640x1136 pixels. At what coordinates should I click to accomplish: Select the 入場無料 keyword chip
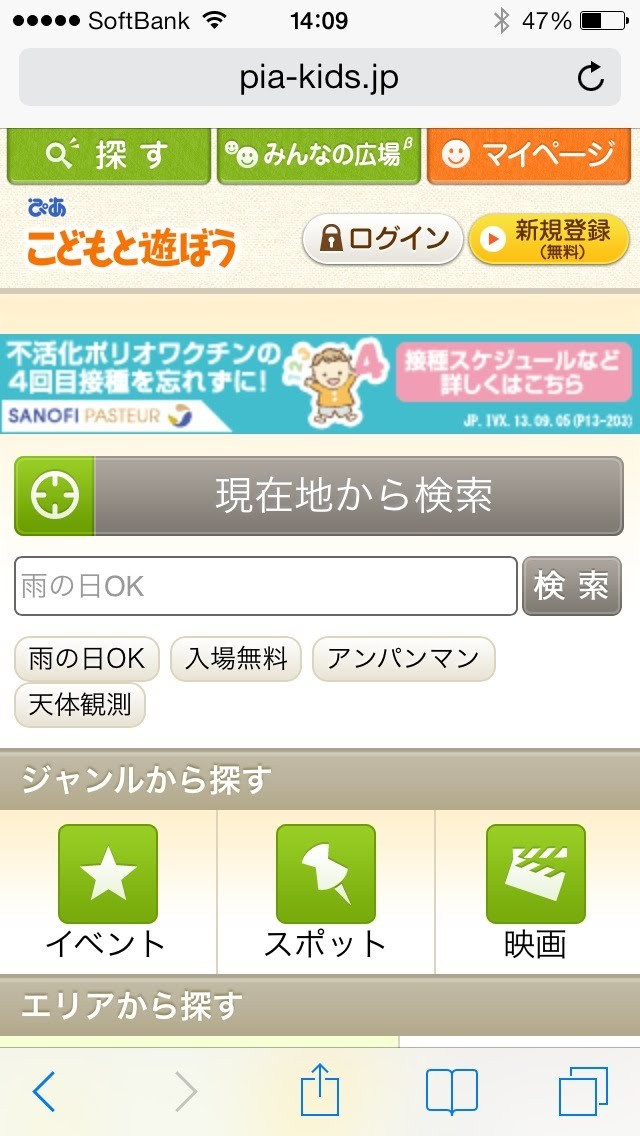236,659
